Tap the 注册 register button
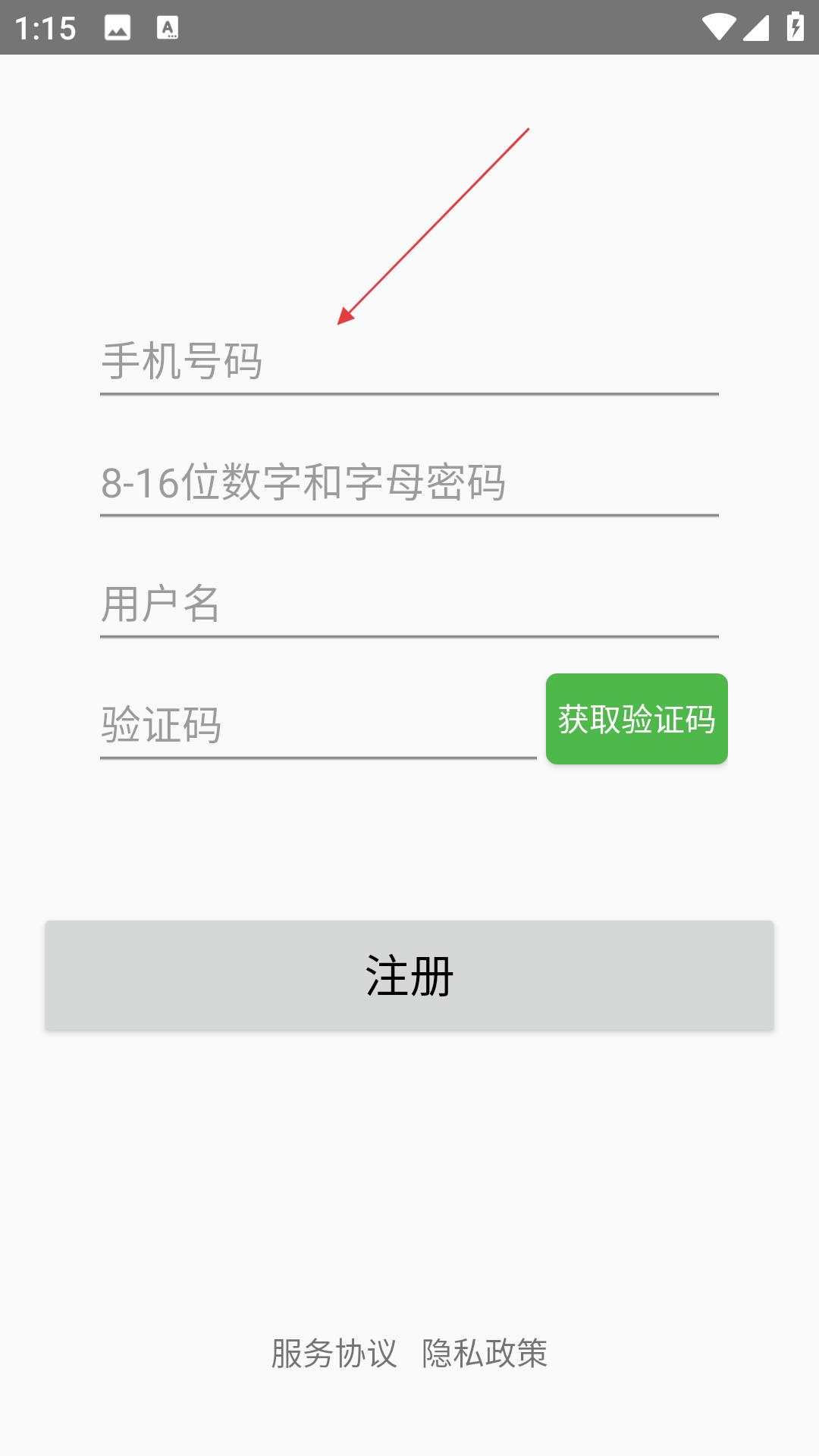The width and height of the screenshot is (819, 1456). [x=409, y=975]
